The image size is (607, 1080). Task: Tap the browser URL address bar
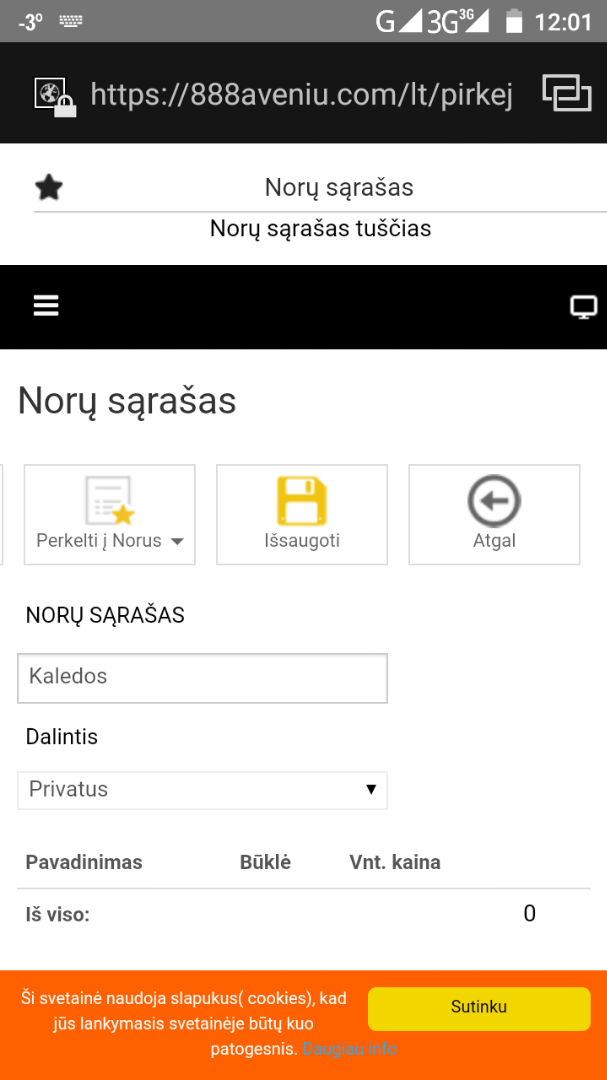pyautogui.click(x=300, y=94)
